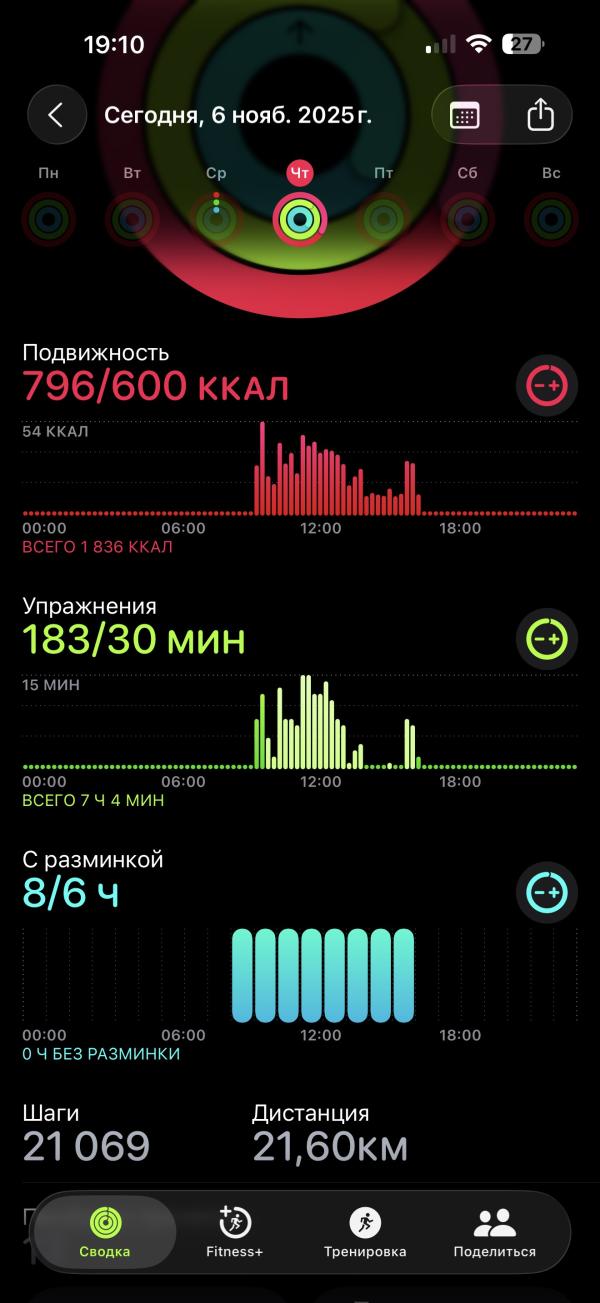The height and width of the screenshot is (1303, 600).
Task: Switch to the Тренировка tab
Action: (365, 1231)
